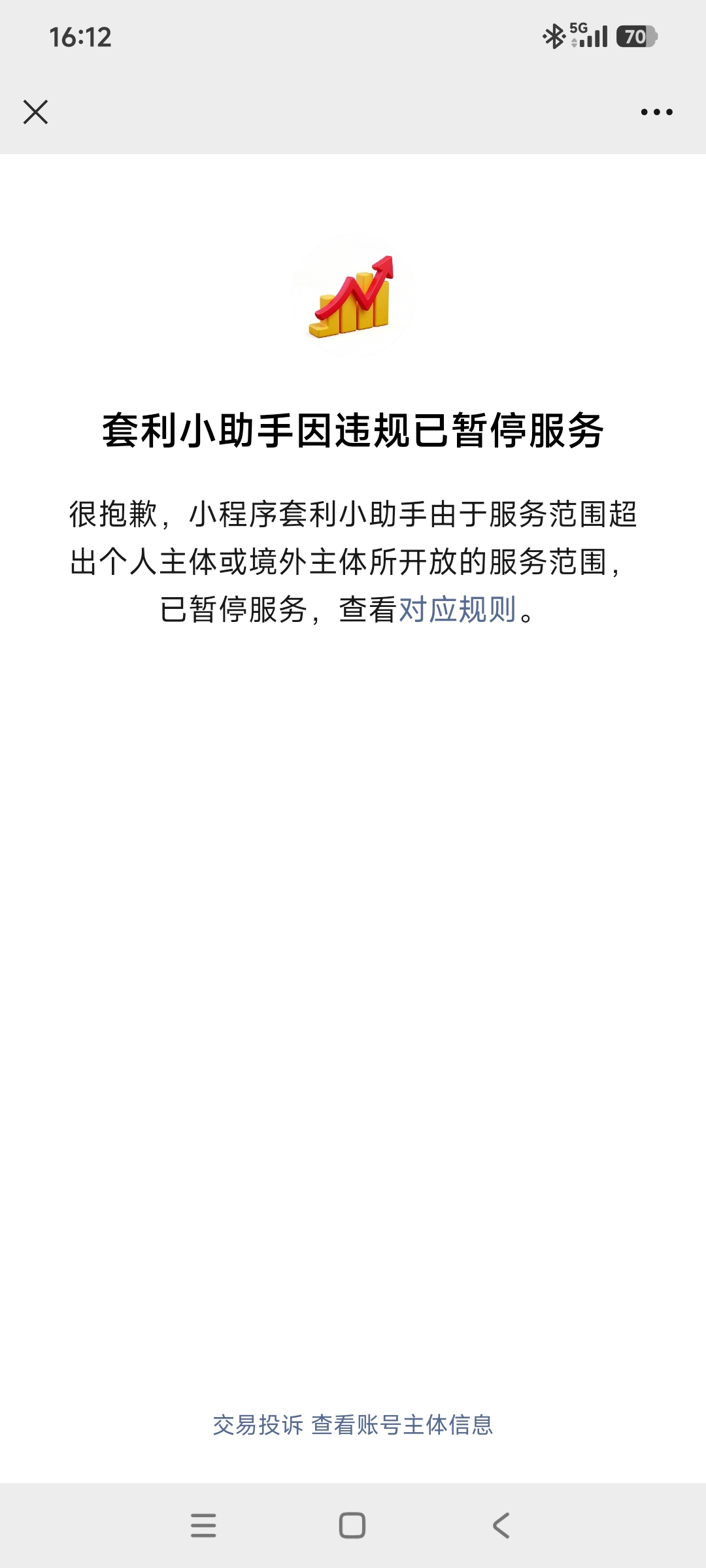
Task: Go to the system home screen
Action: (352, 1526)
